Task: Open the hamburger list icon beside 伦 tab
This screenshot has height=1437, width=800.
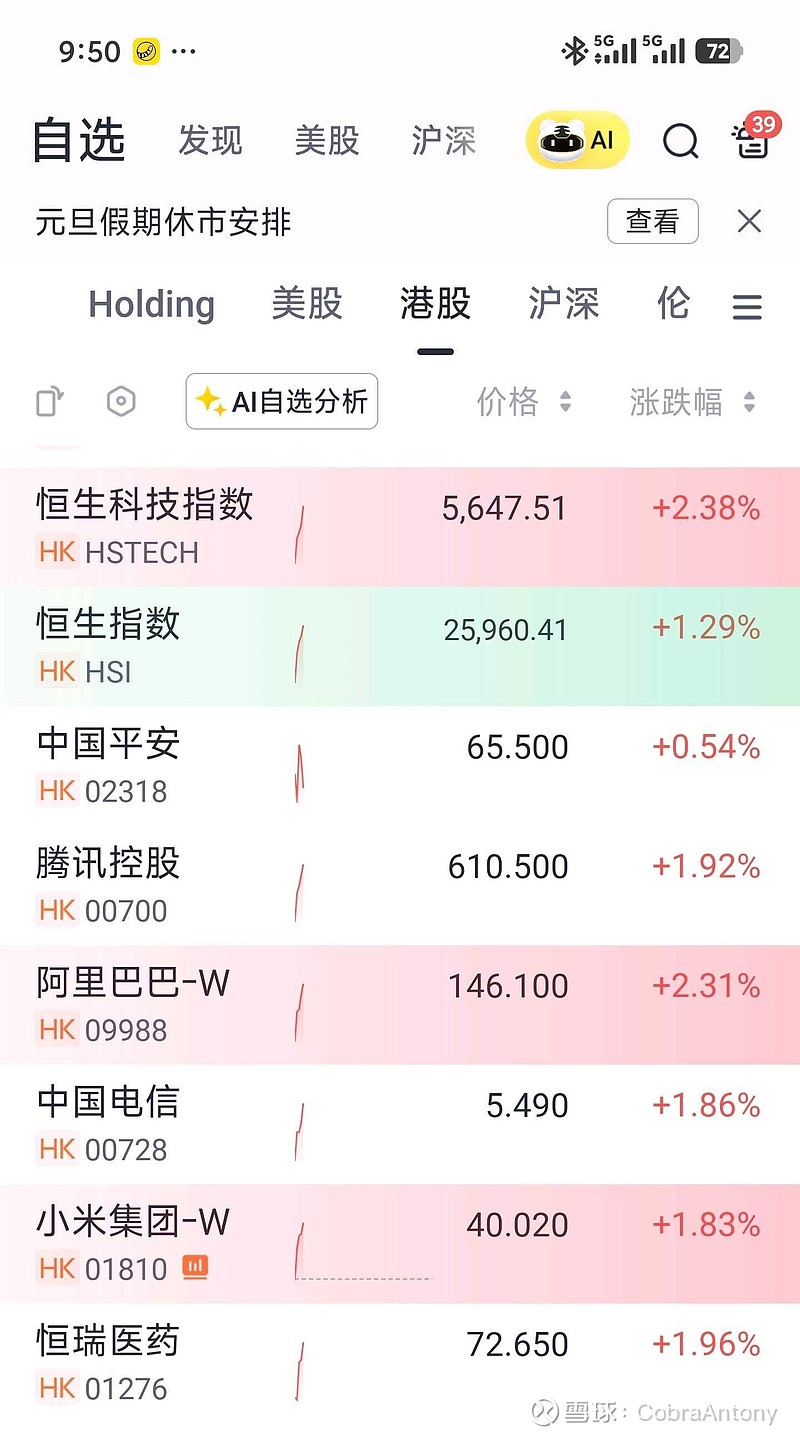Action: coord(747,307)
